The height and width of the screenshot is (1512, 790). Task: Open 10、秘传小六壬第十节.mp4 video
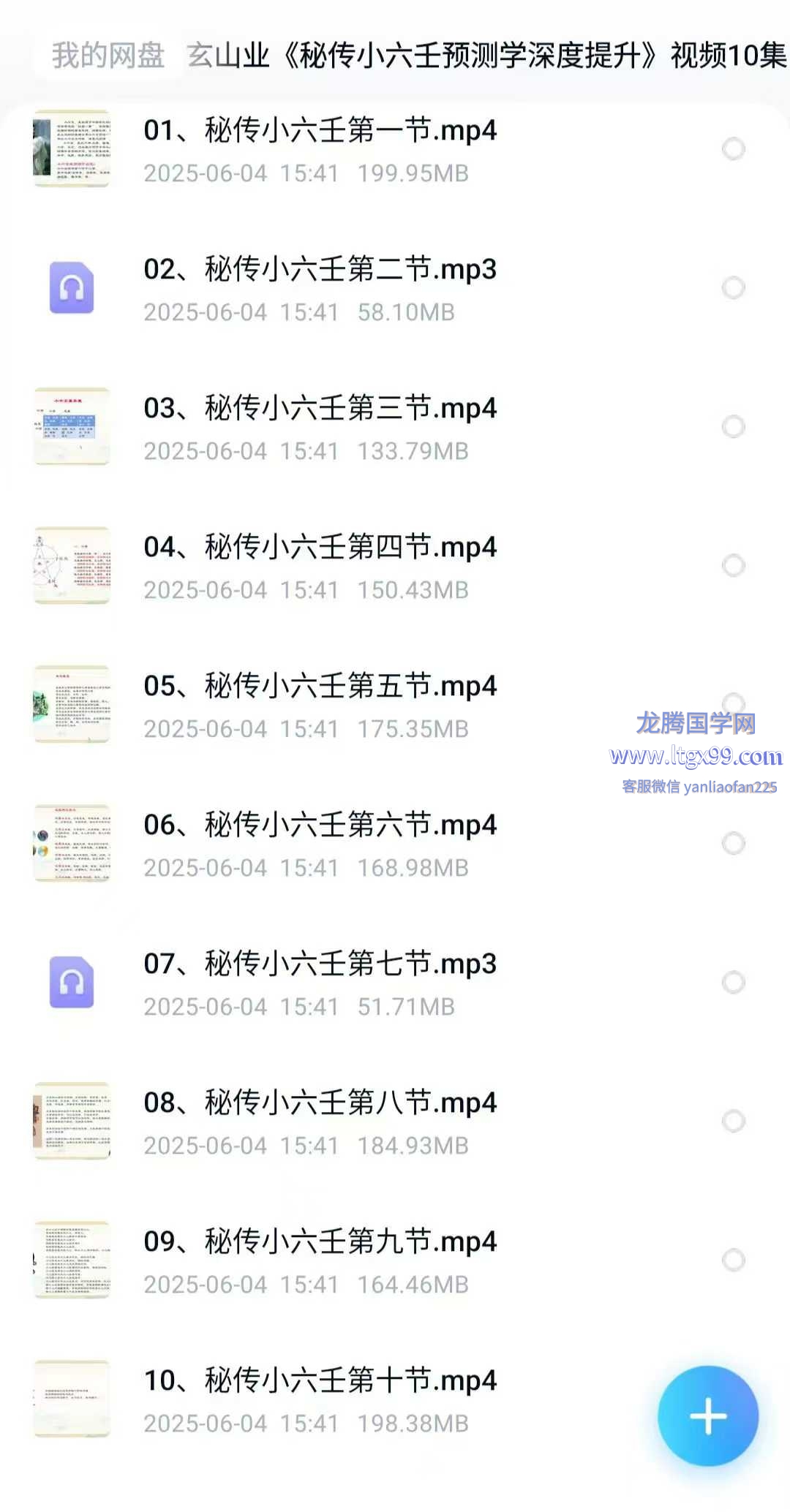tap(320, 1381)
